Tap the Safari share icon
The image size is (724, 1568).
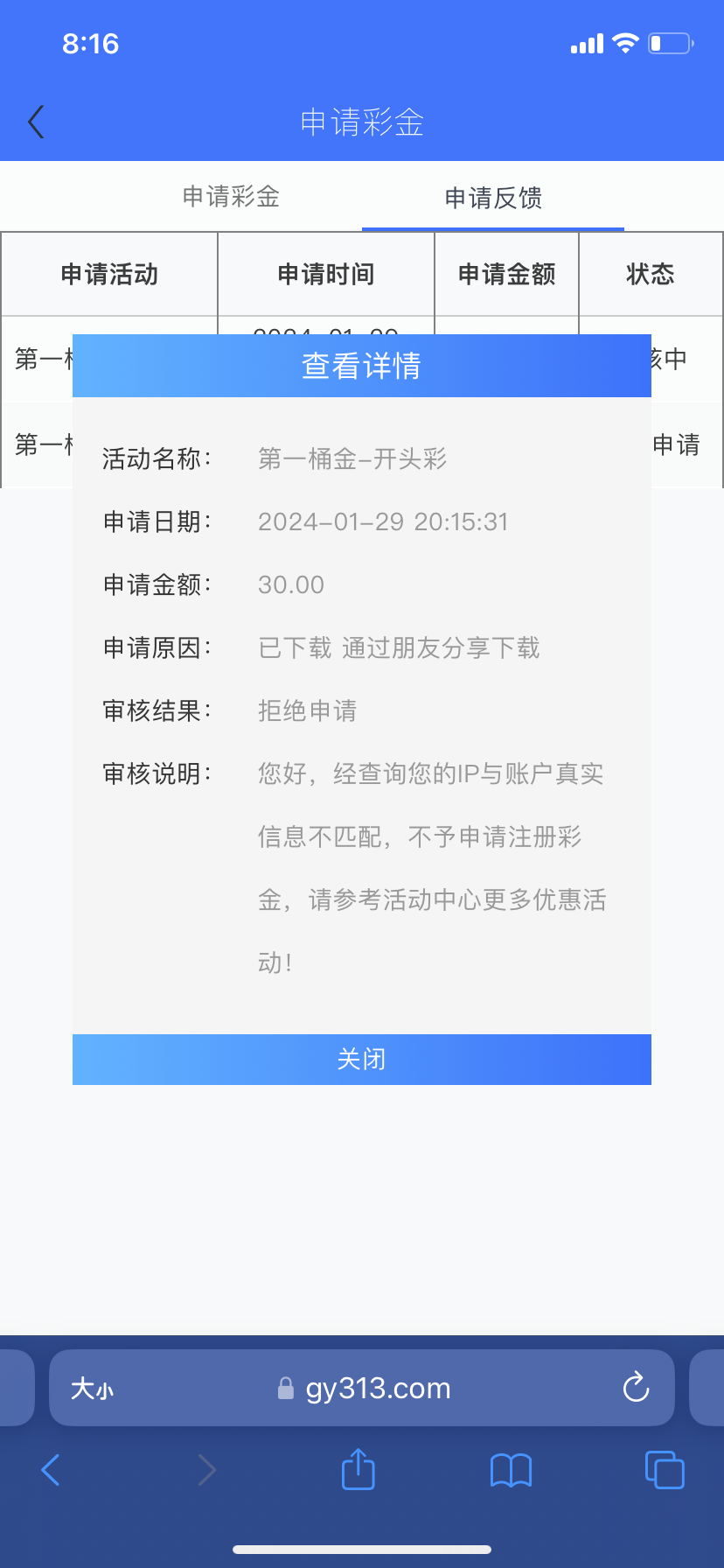(357, 1470)
